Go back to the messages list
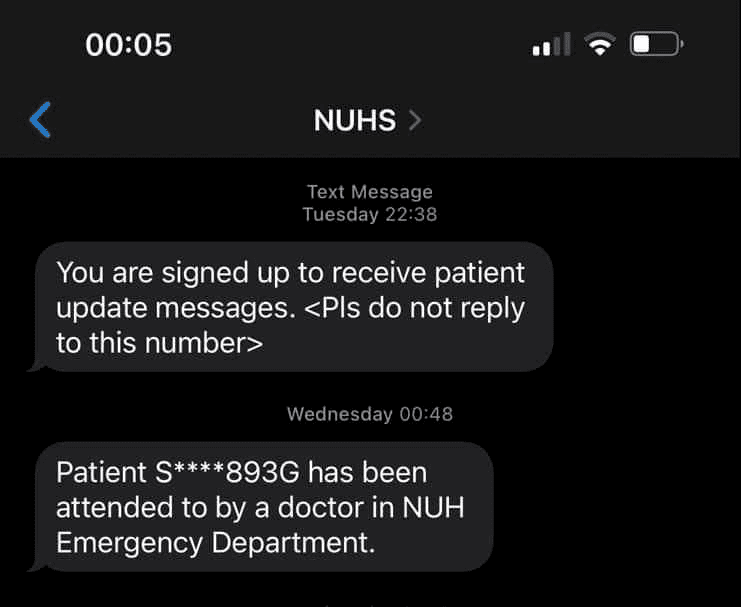This screenshot has height=607, width=741. [x=40, y=120]
